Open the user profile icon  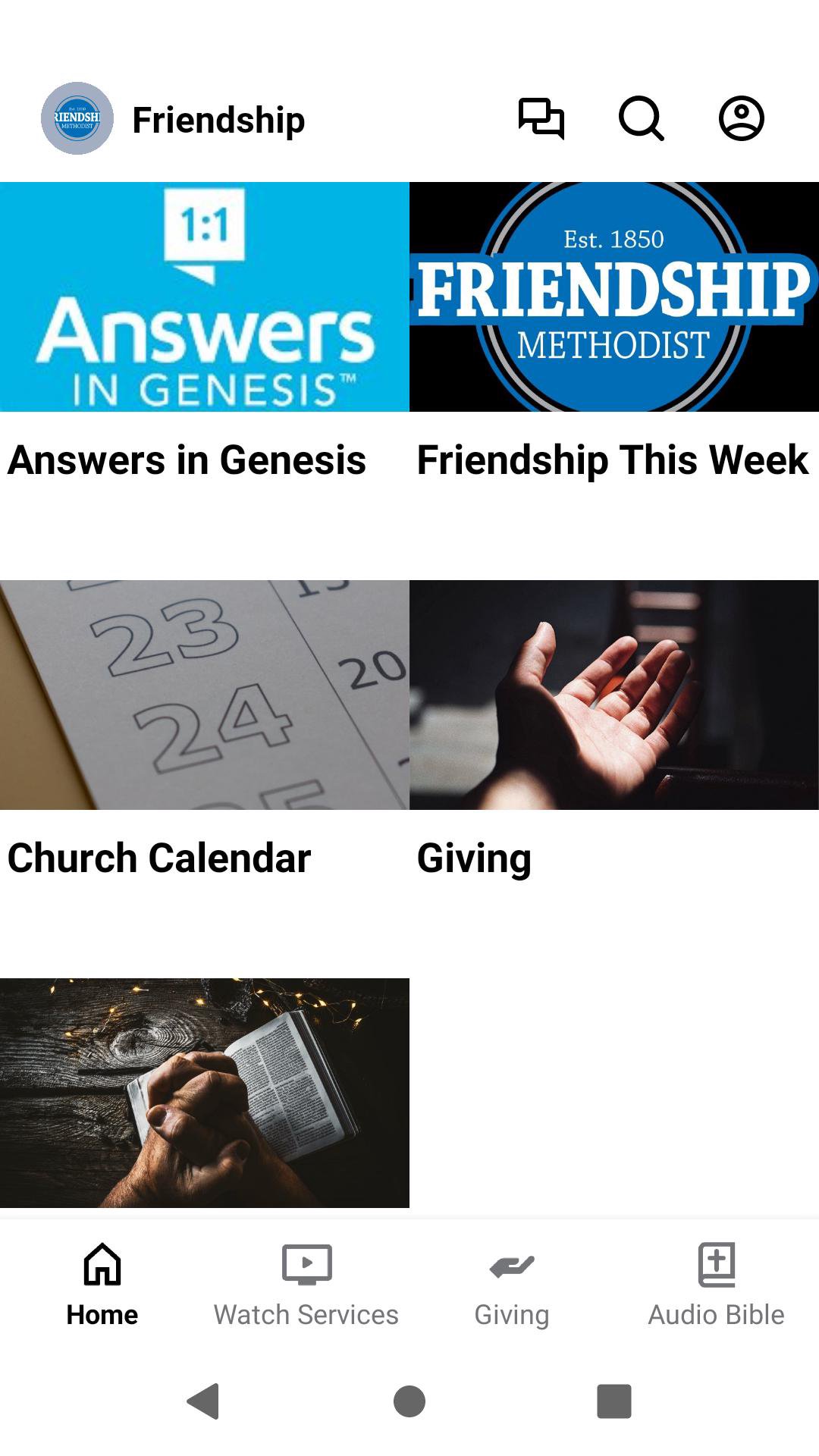[x=741, y=119]
